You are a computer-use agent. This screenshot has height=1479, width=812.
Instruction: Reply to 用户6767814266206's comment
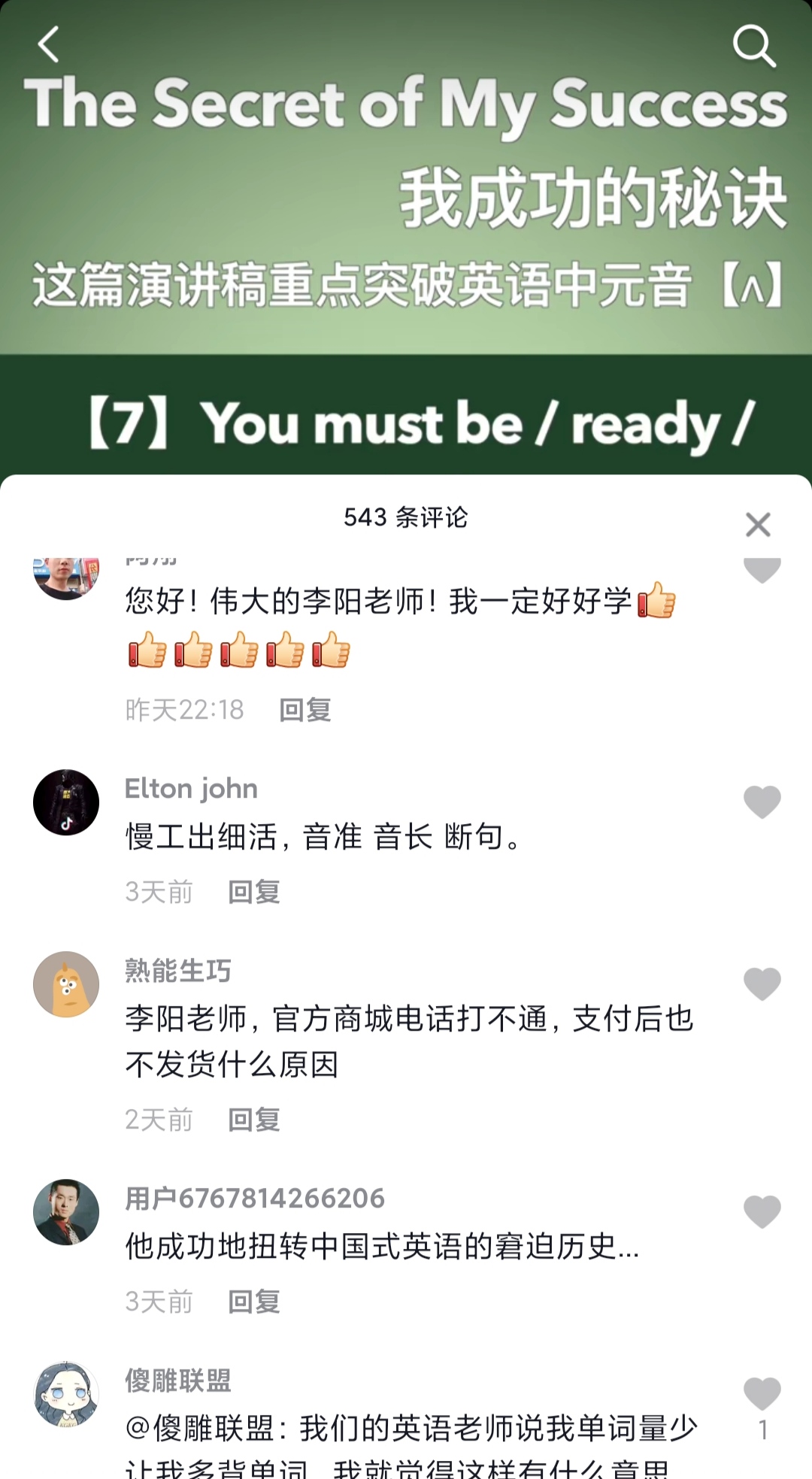(x=254, y=1302)
